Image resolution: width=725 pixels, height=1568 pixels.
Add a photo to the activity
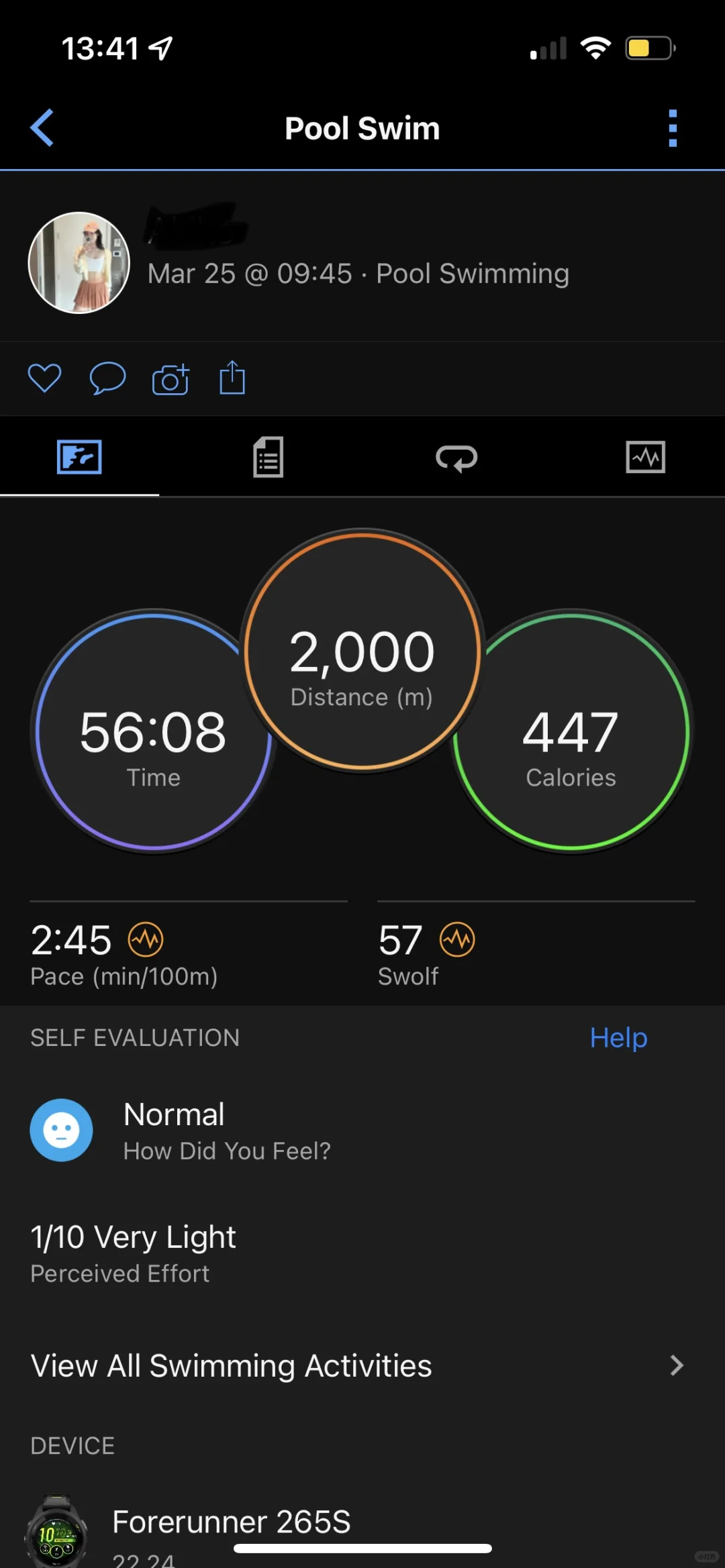click(171, 379)
